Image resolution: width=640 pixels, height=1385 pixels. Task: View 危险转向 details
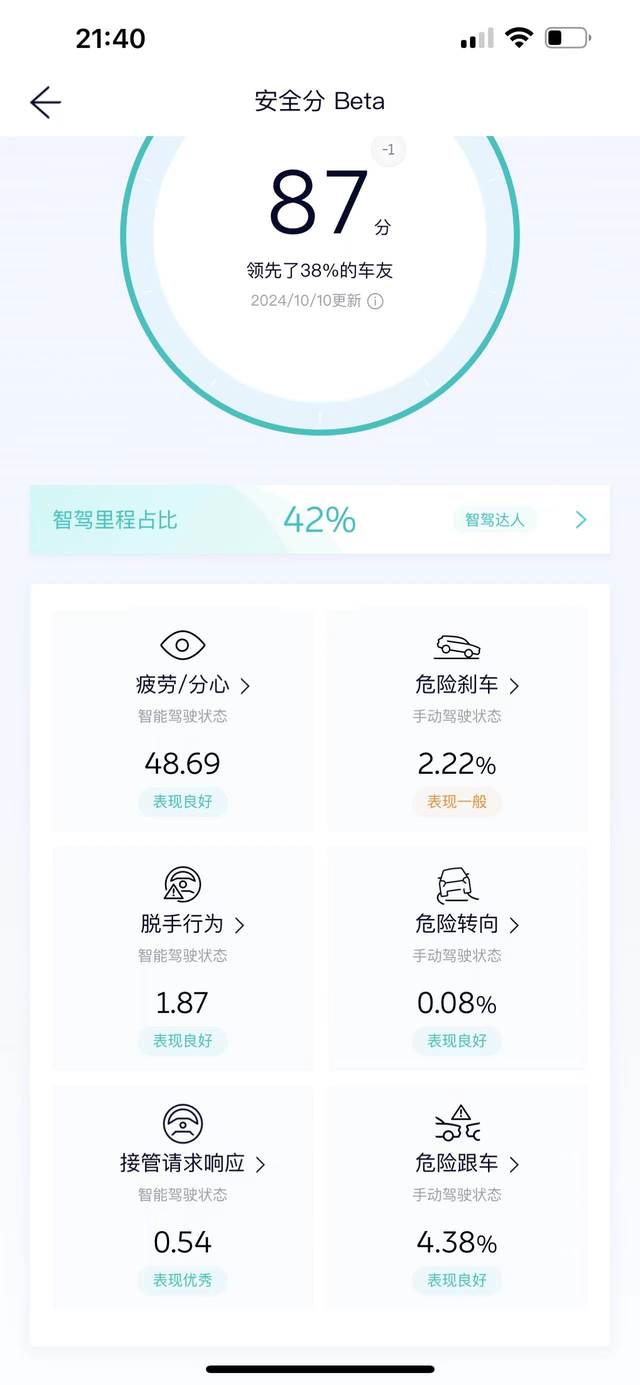click(x=457, y=959)
